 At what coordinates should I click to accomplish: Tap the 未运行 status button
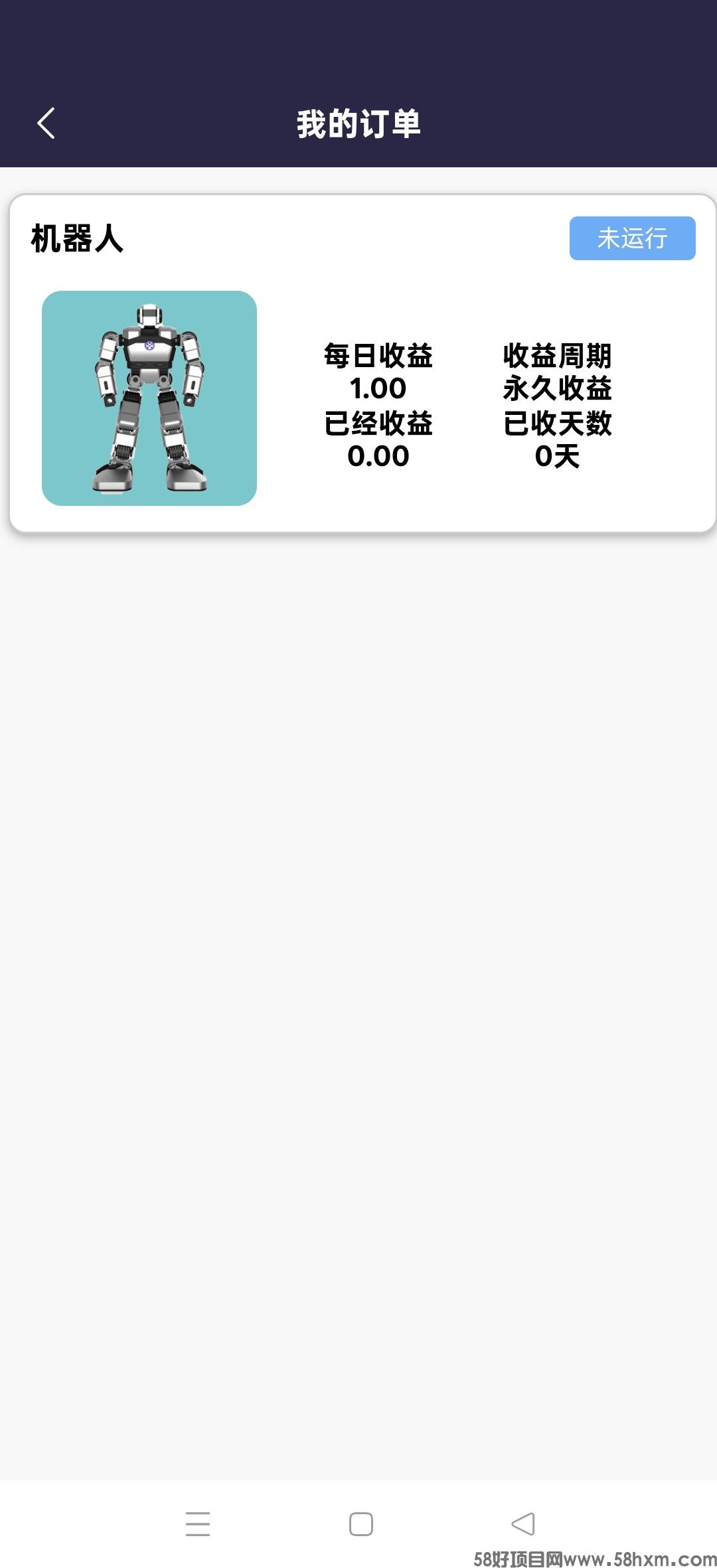(x=631, y=238)
